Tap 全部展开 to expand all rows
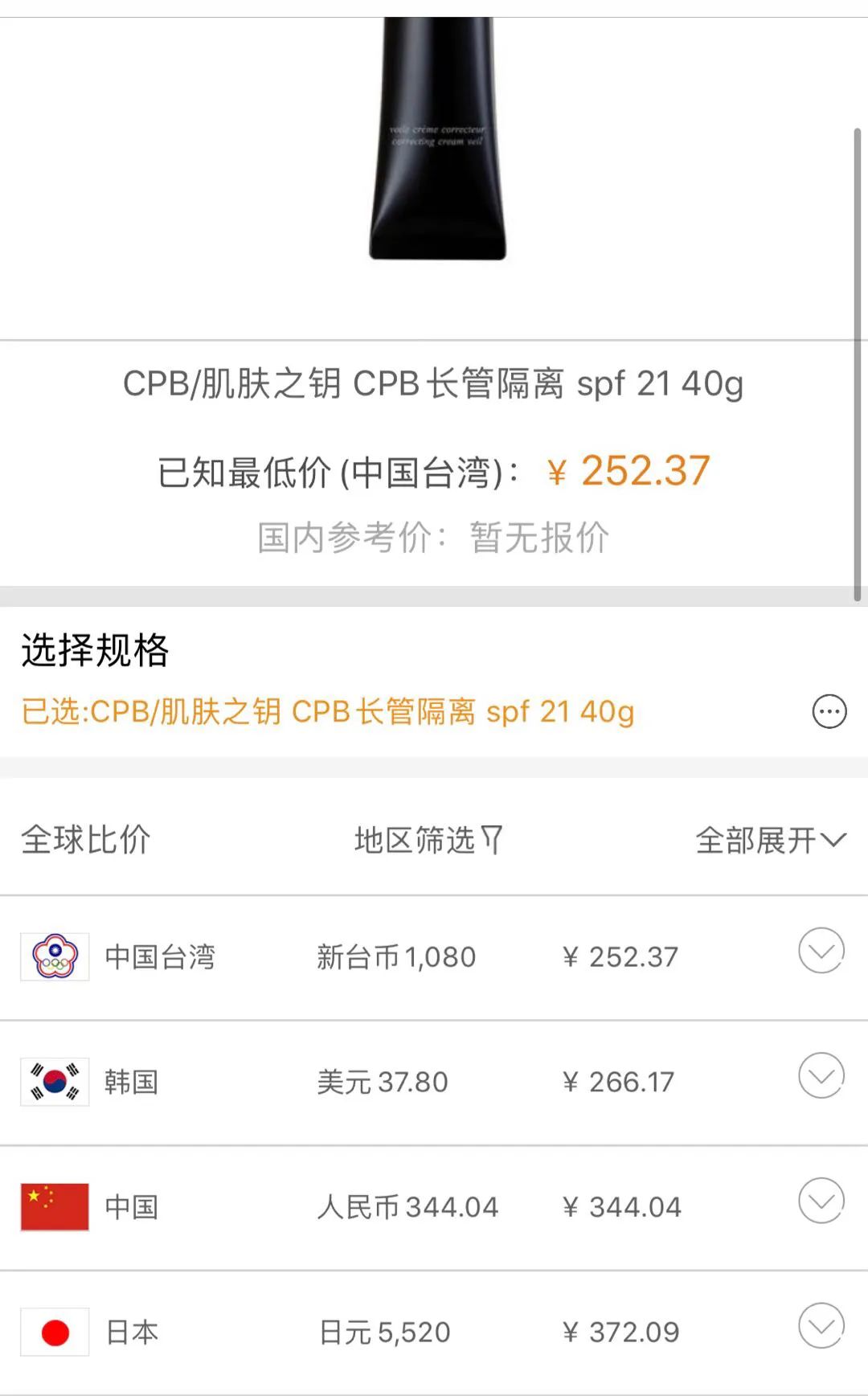 click(771, 840)
